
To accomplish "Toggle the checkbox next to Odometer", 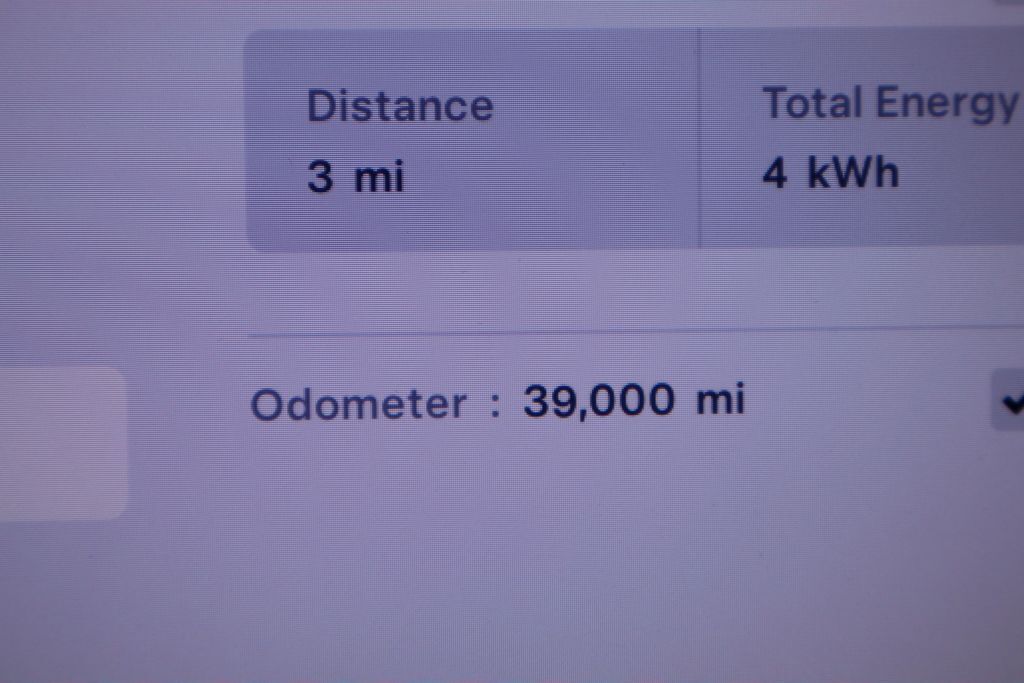I will pyautogui.click(x=1010, y=402).
